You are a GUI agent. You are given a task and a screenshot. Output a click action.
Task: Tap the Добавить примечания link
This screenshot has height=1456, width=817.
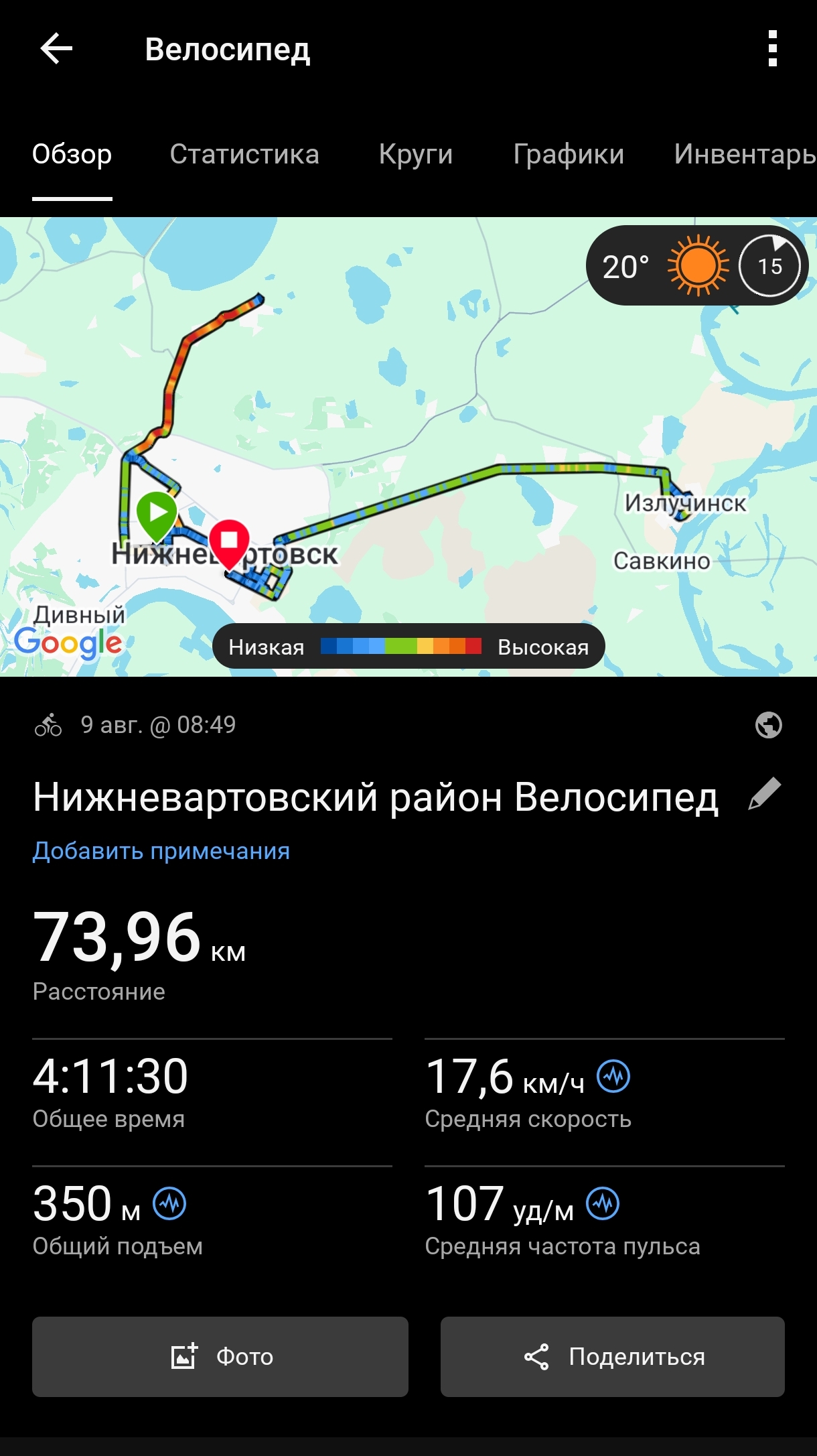(161, 851)
